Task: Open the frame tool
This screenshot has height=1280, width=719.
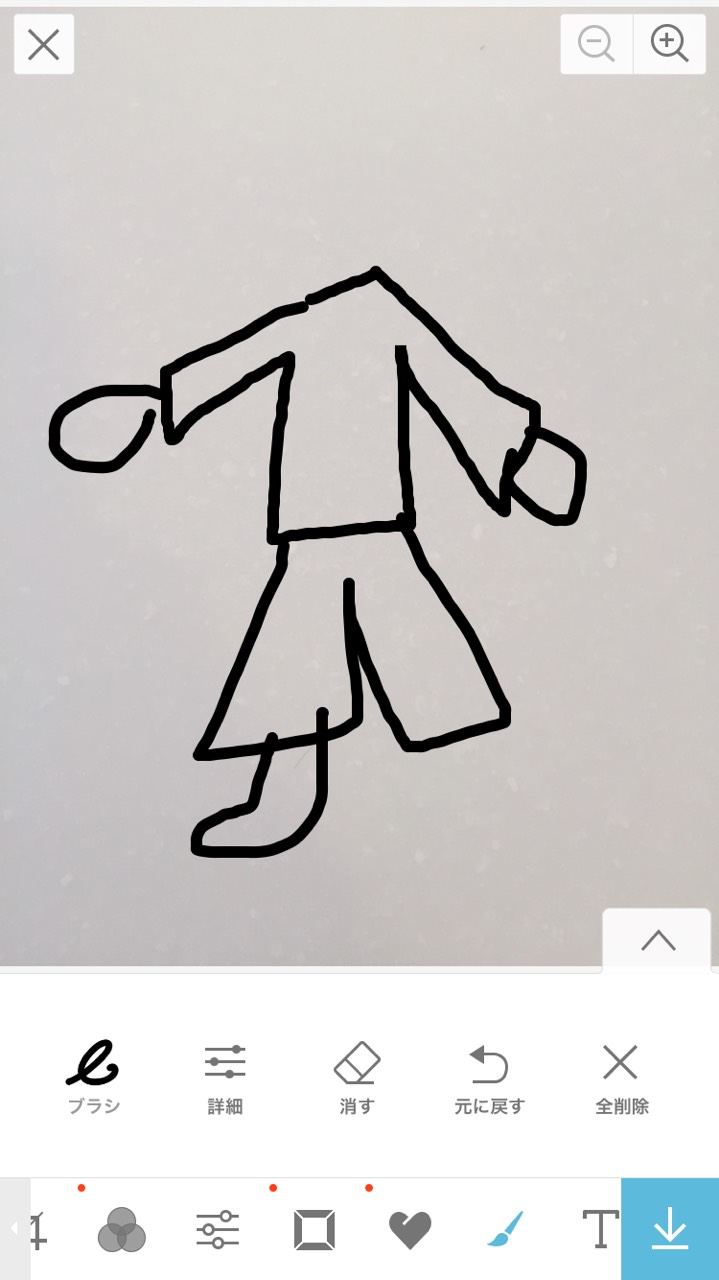Action: [x=314, y=1230]
